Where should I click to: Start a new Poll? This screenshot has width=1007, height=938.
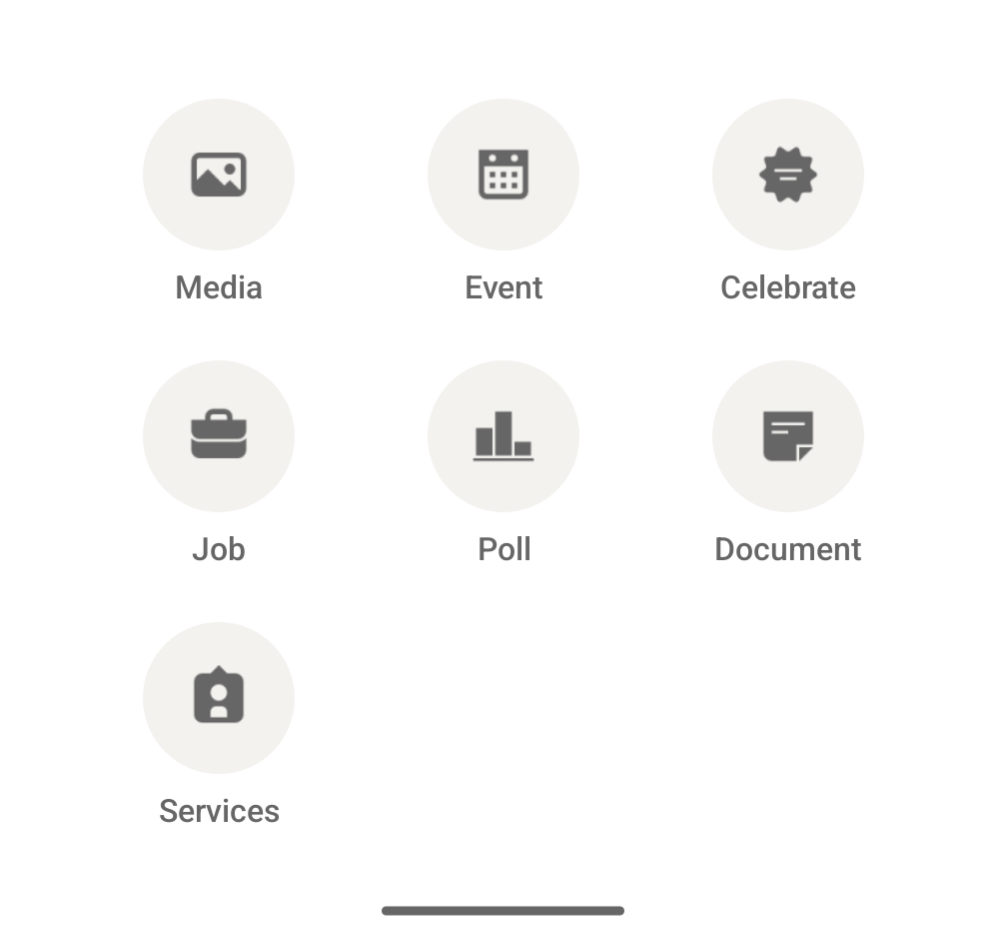[x=503, y=436]
